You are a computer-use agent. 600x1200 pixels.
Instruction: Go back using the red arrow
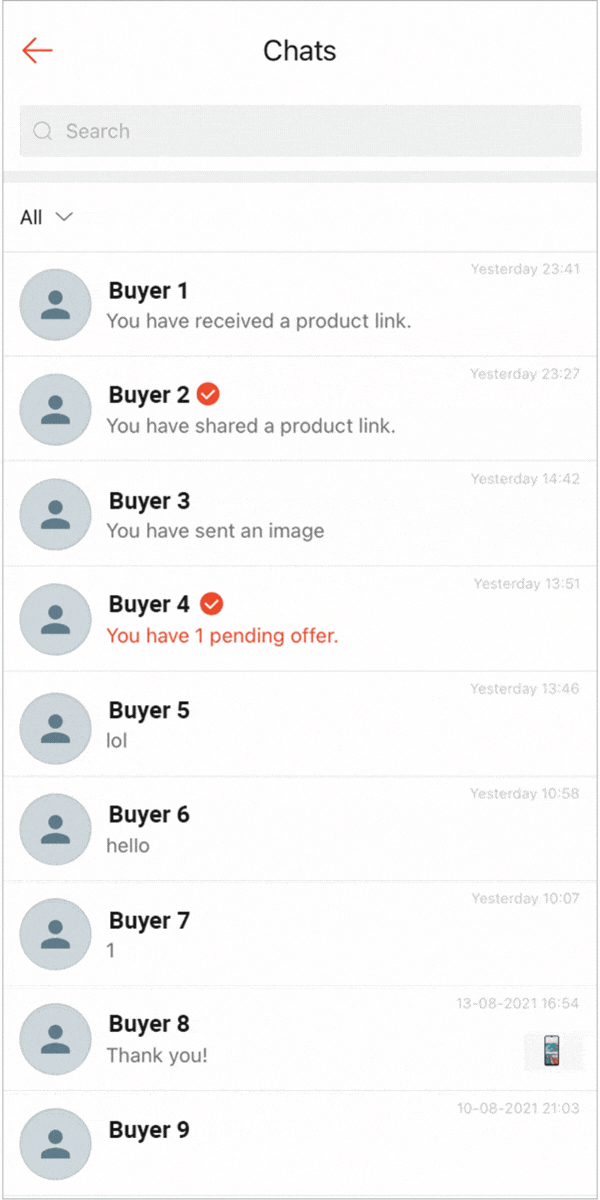pos(37,51)
